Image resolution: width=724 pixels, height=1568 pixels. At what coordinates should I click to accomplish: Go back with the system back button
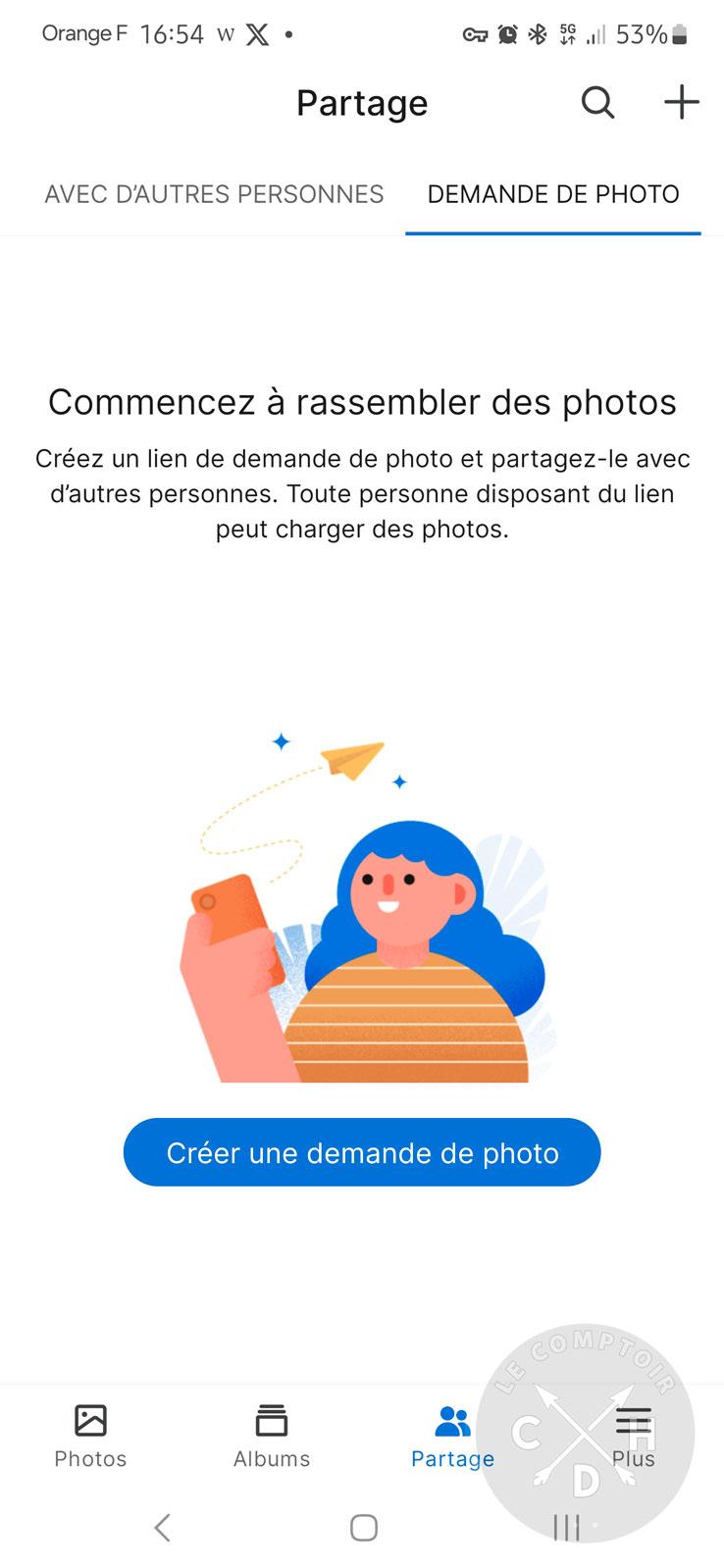163,1527
